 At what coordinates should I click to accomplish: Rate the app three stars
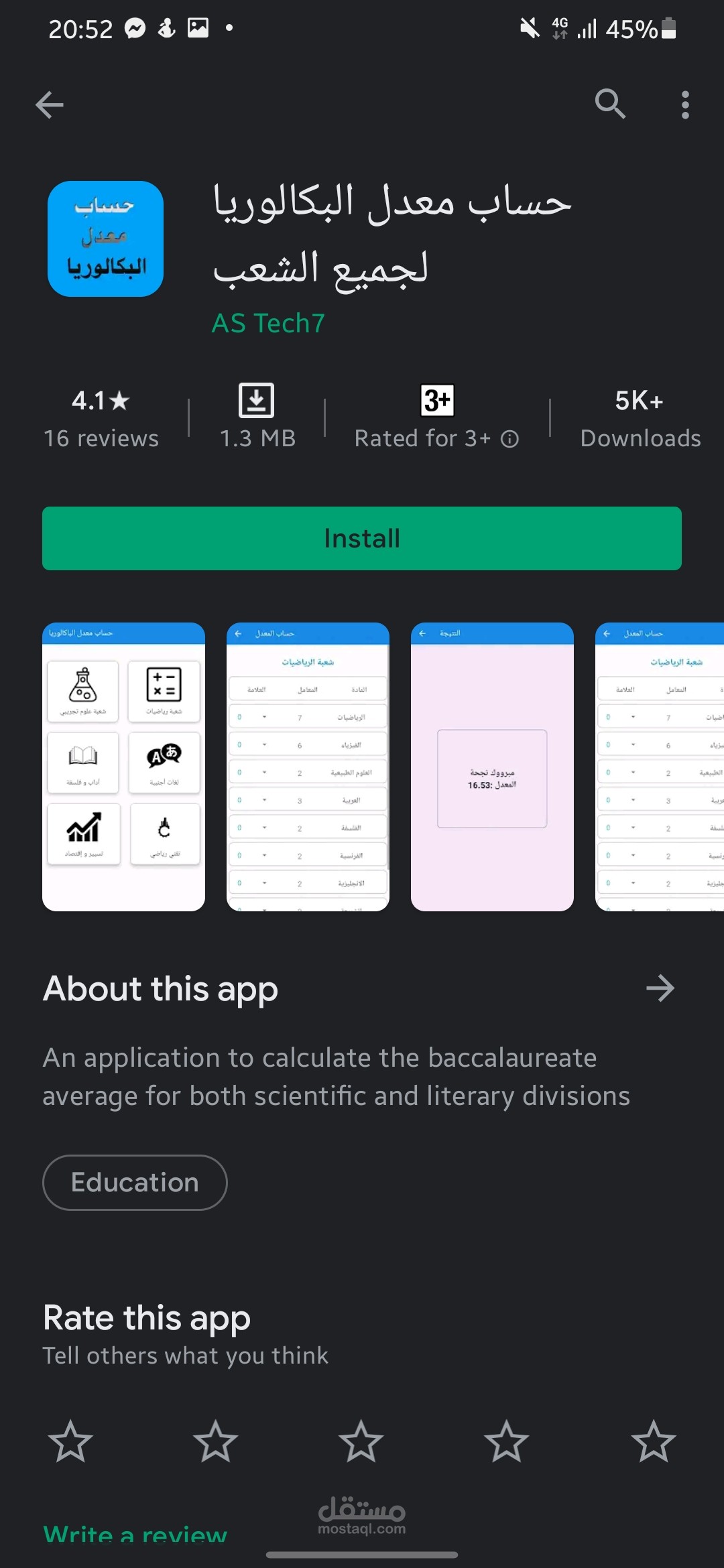tap(361, 1441)
